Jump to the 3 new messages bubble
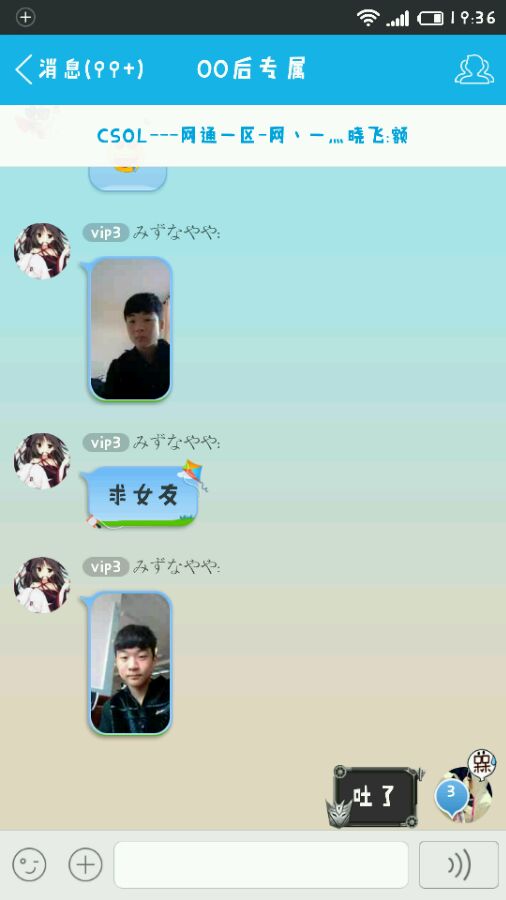Viewport: 506px width, 900px height. coord(451,797)
